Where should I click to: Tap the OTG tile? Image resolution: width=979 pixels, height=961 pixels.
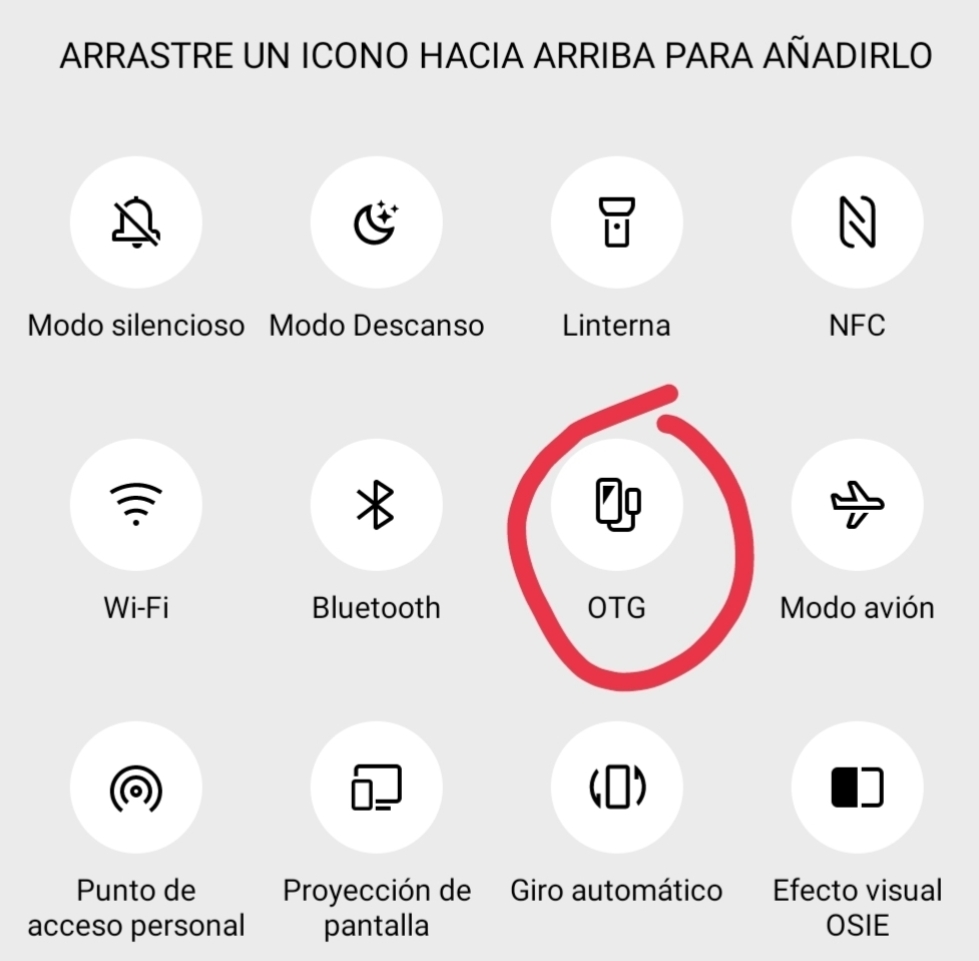pos(616,504)
